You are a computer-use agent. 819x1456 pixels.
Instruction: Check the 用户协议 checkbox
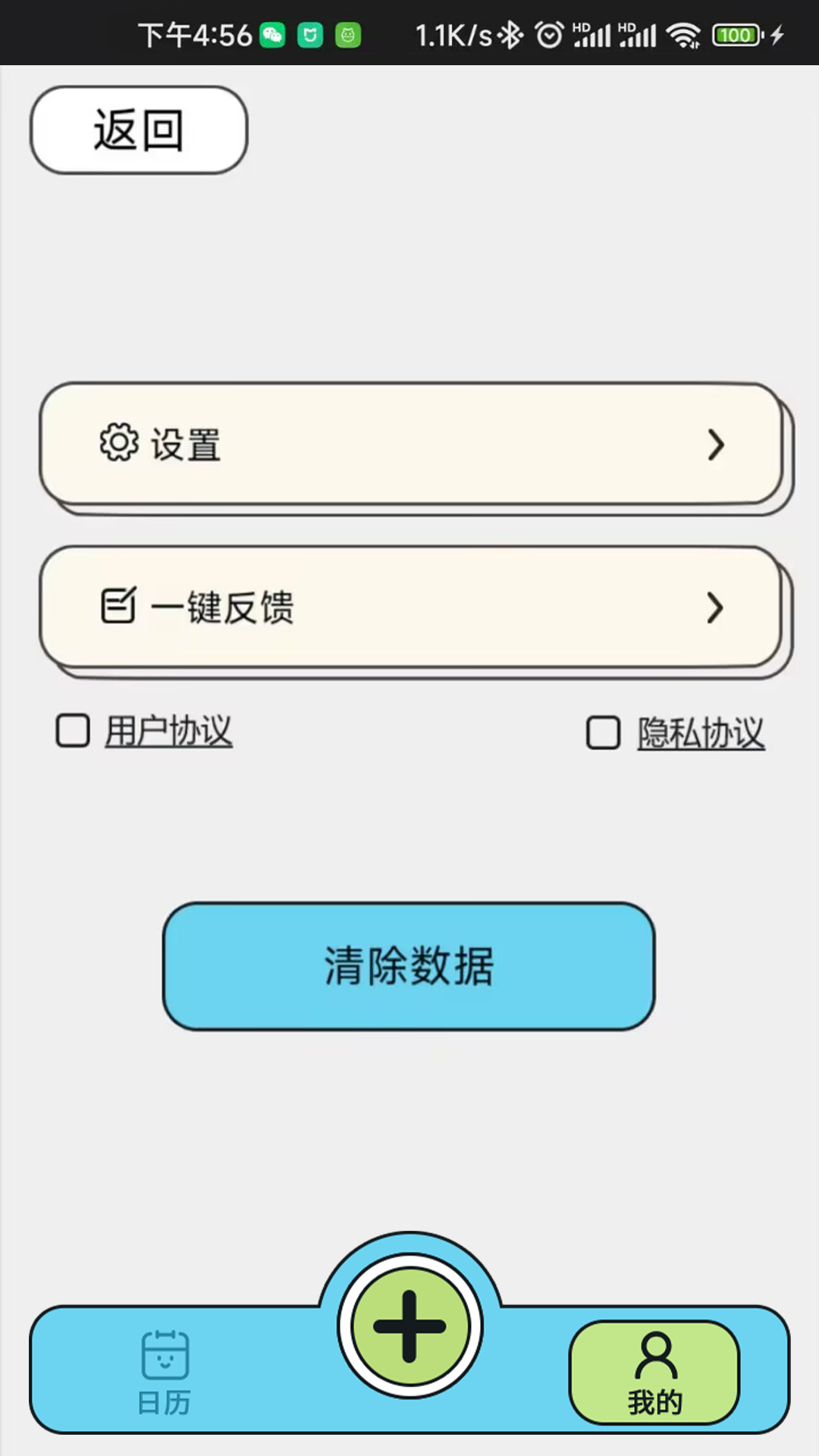tap(72, 730)
